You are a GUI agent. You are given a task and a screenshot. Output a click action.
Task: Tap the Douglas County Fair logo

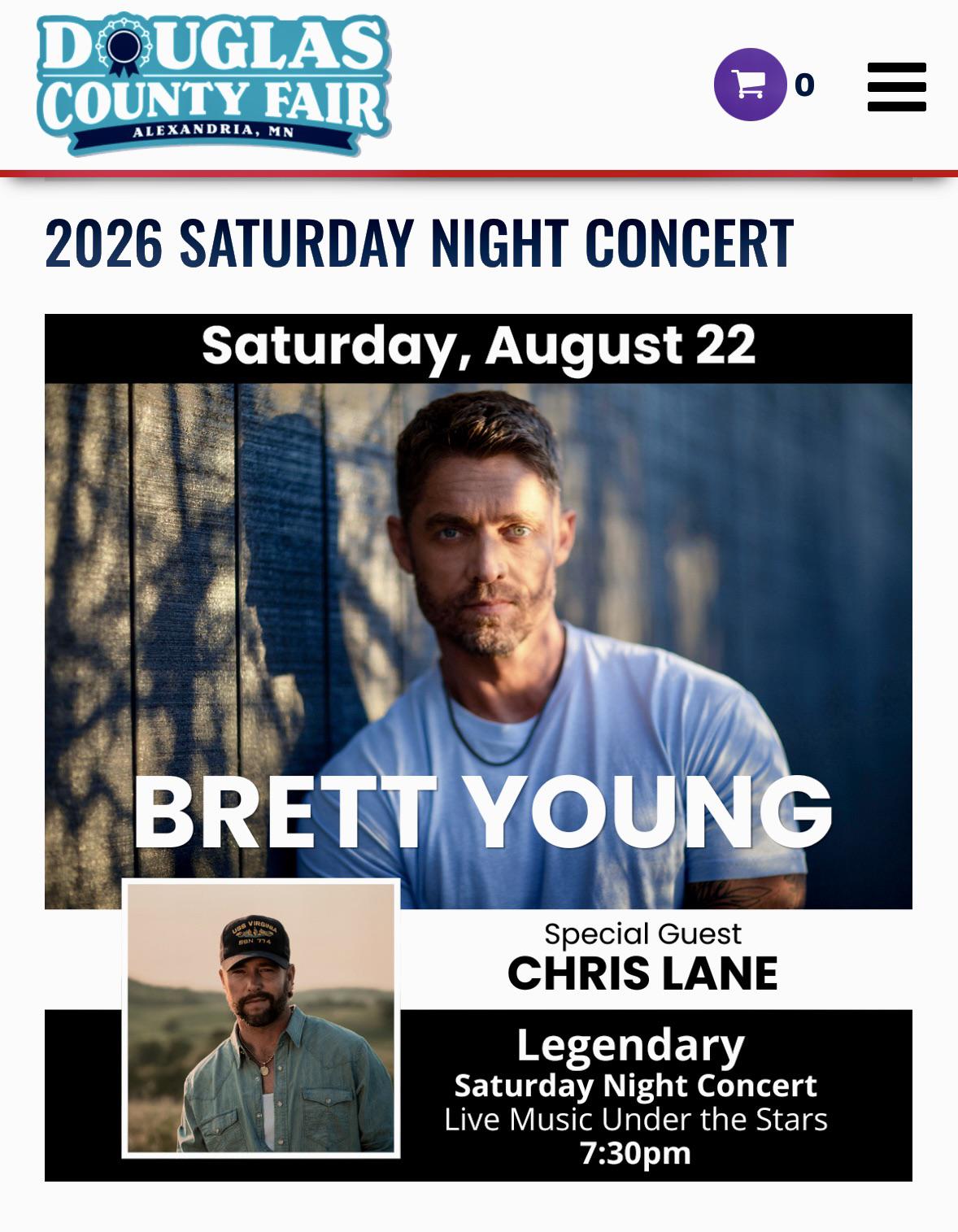point(214,85)
